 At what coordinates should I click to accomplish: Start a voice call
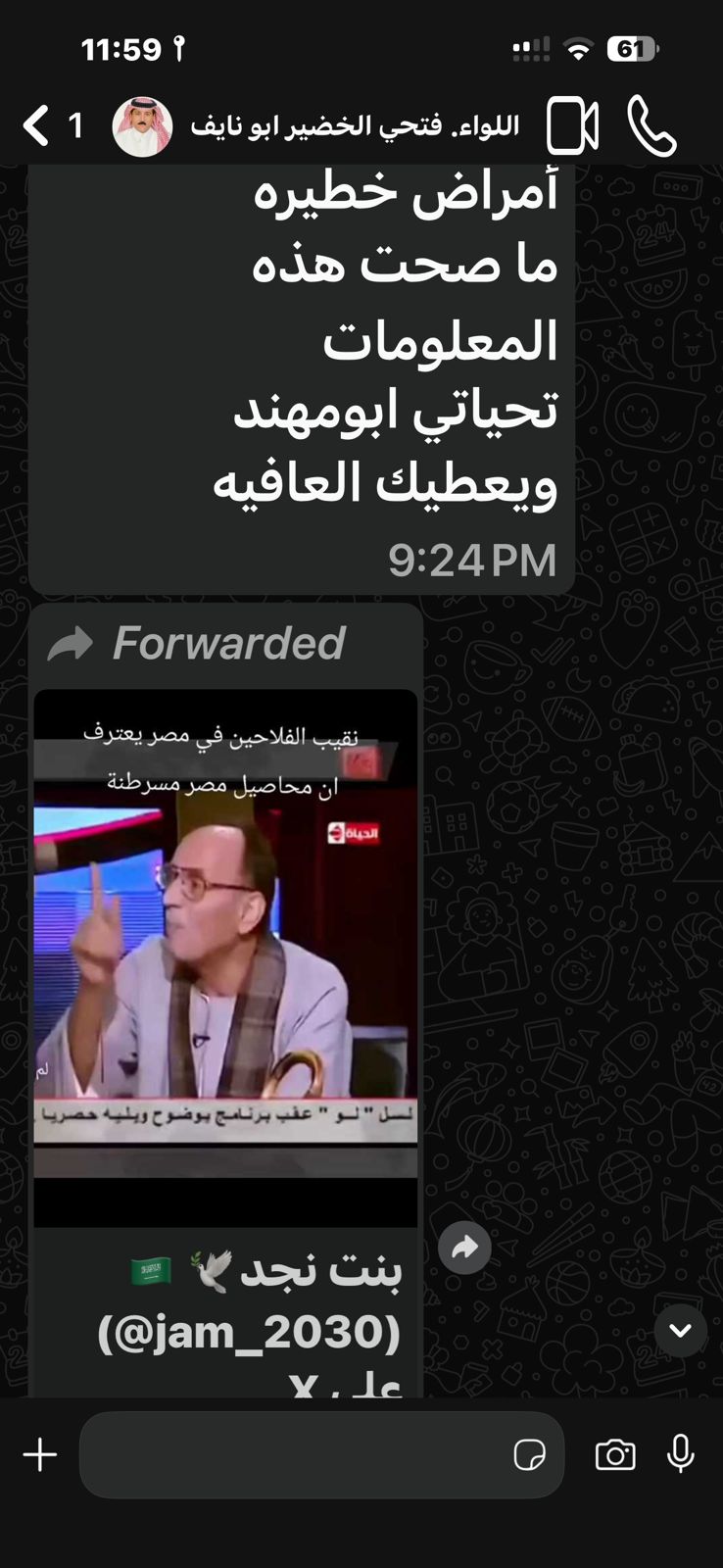[651, 126]
